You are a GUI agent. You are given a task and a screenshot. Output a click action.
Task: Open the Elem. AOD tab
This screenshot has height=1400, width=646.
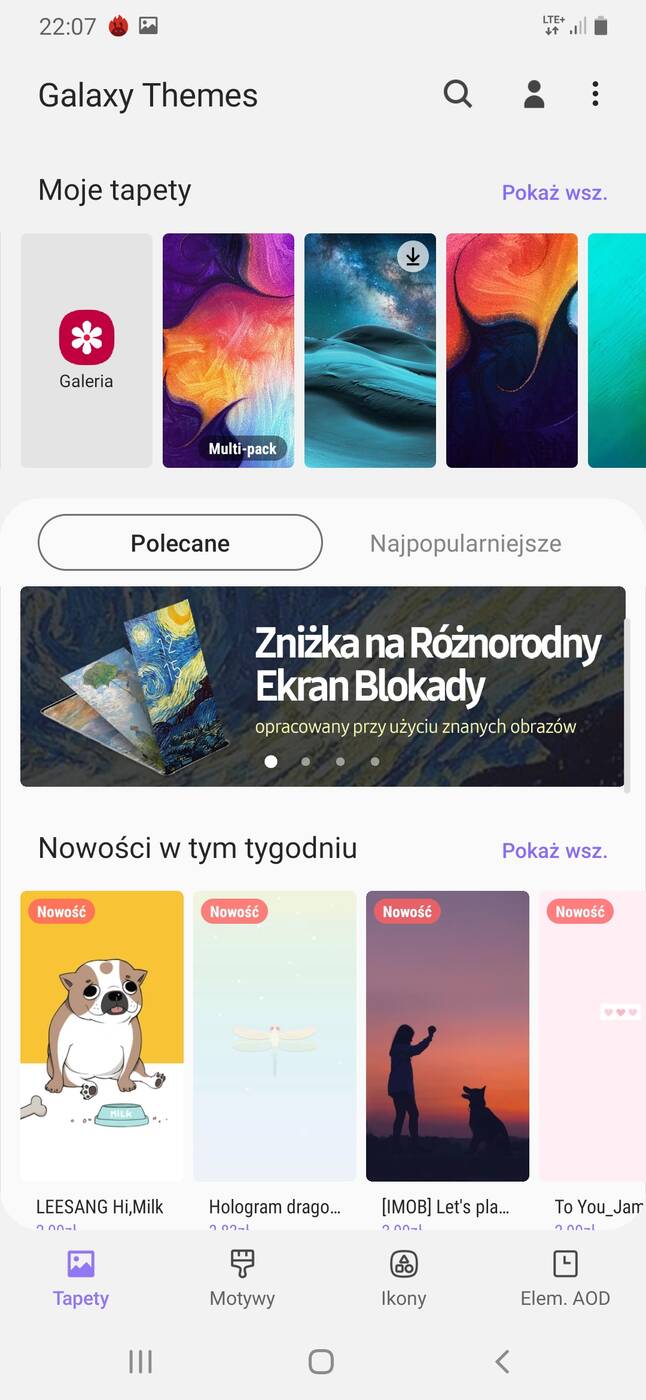[565, 1278]
